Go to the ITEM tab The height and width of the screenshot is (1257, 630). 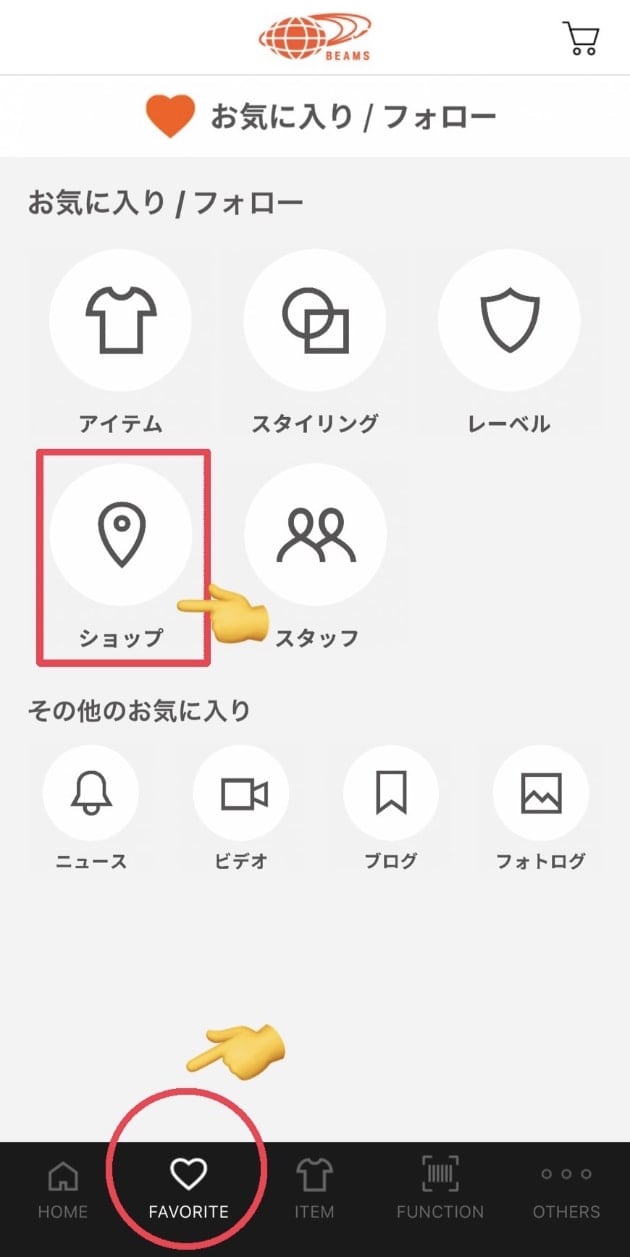pyautogui.click(x=314, y=1190)
